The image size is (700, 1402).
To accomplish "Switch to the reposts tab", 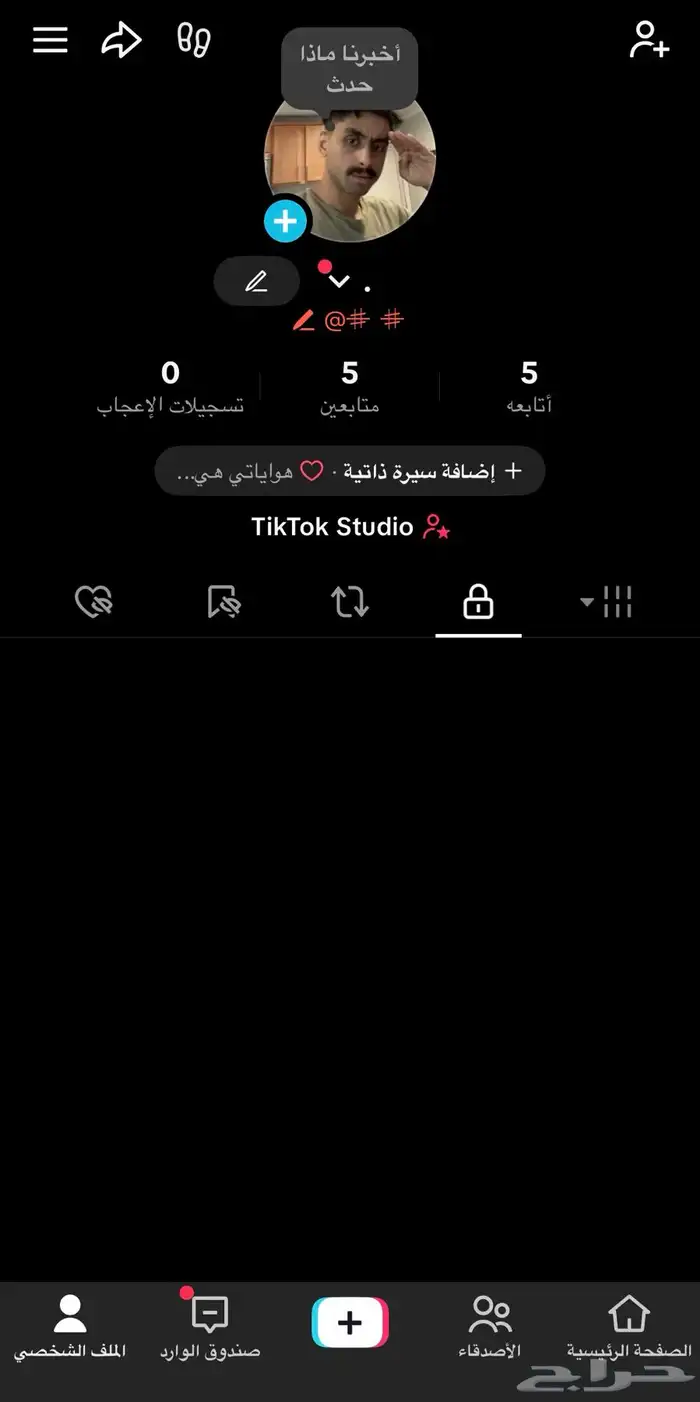I will [x=350, y=602].
